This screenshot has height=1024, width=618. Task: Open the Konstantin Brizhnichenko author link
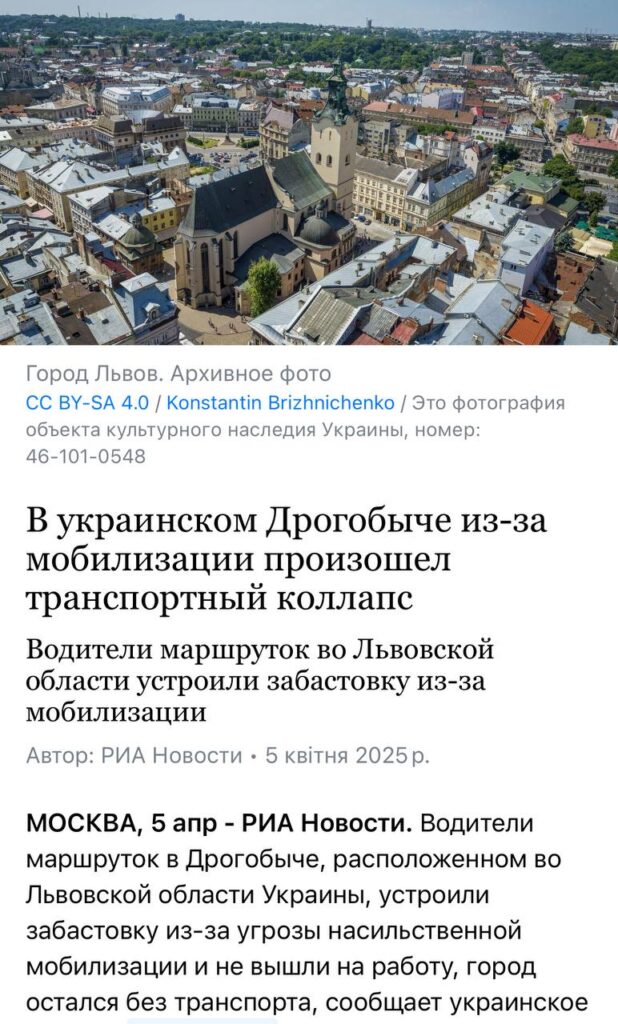280,403
